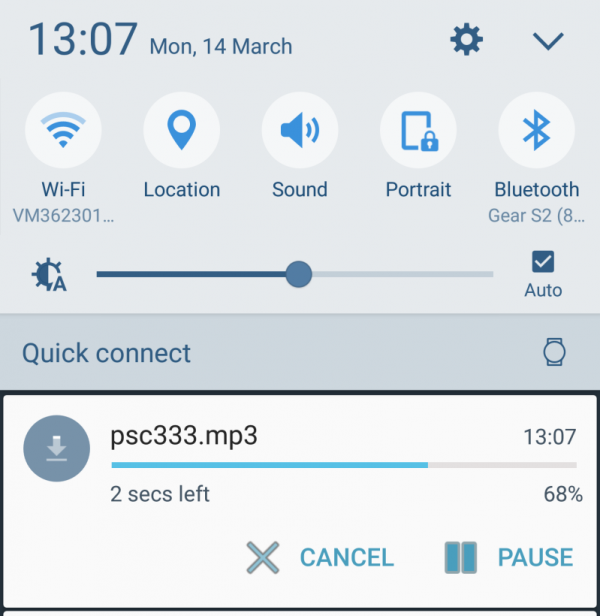Image resolution: width=600 pixels, height=616 pixels.
Task: Open settings via the gear icon
Action: [x=466, y=40]
